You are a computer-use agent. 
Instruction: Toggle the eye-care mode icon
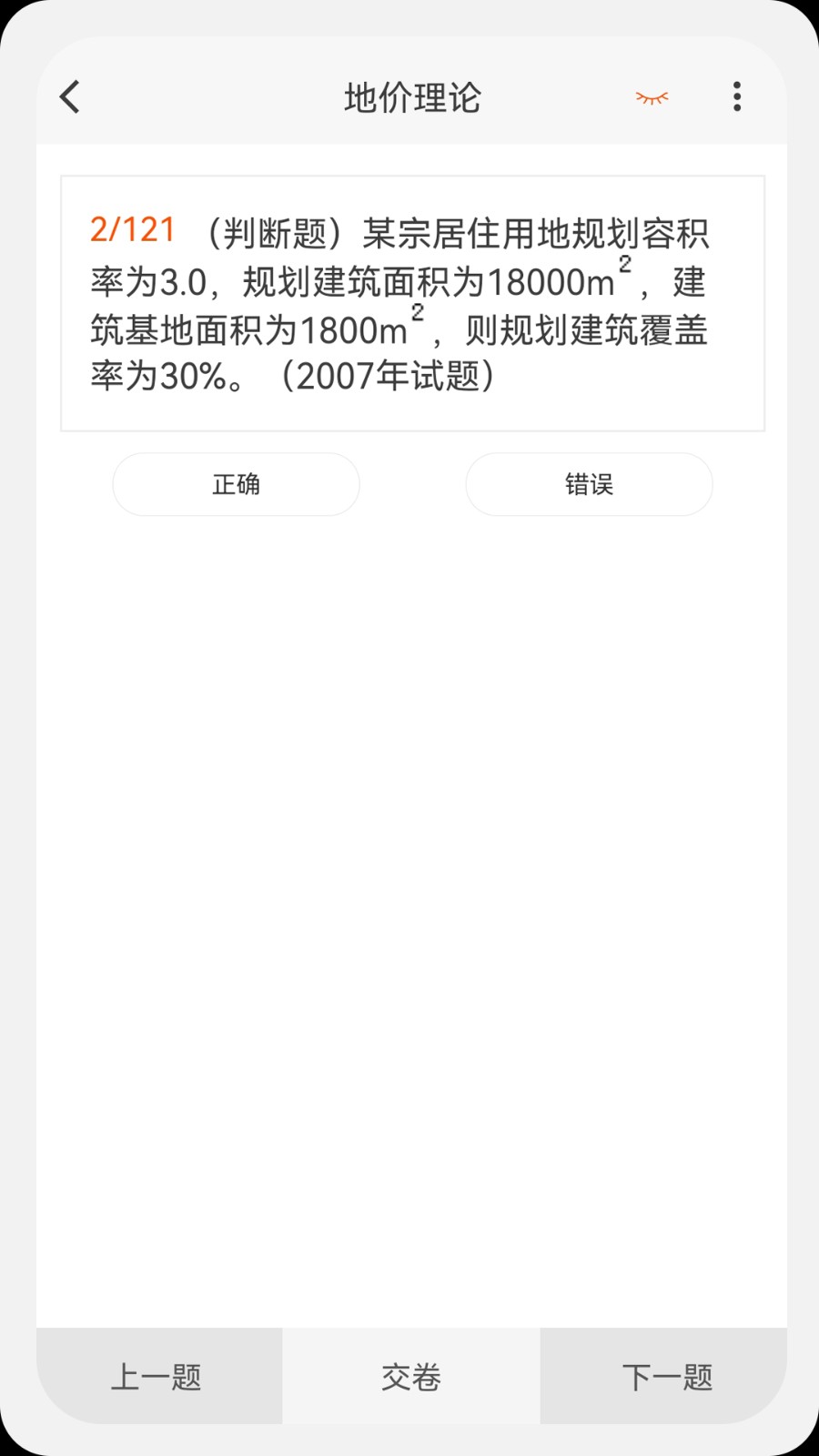click(652, 97)
